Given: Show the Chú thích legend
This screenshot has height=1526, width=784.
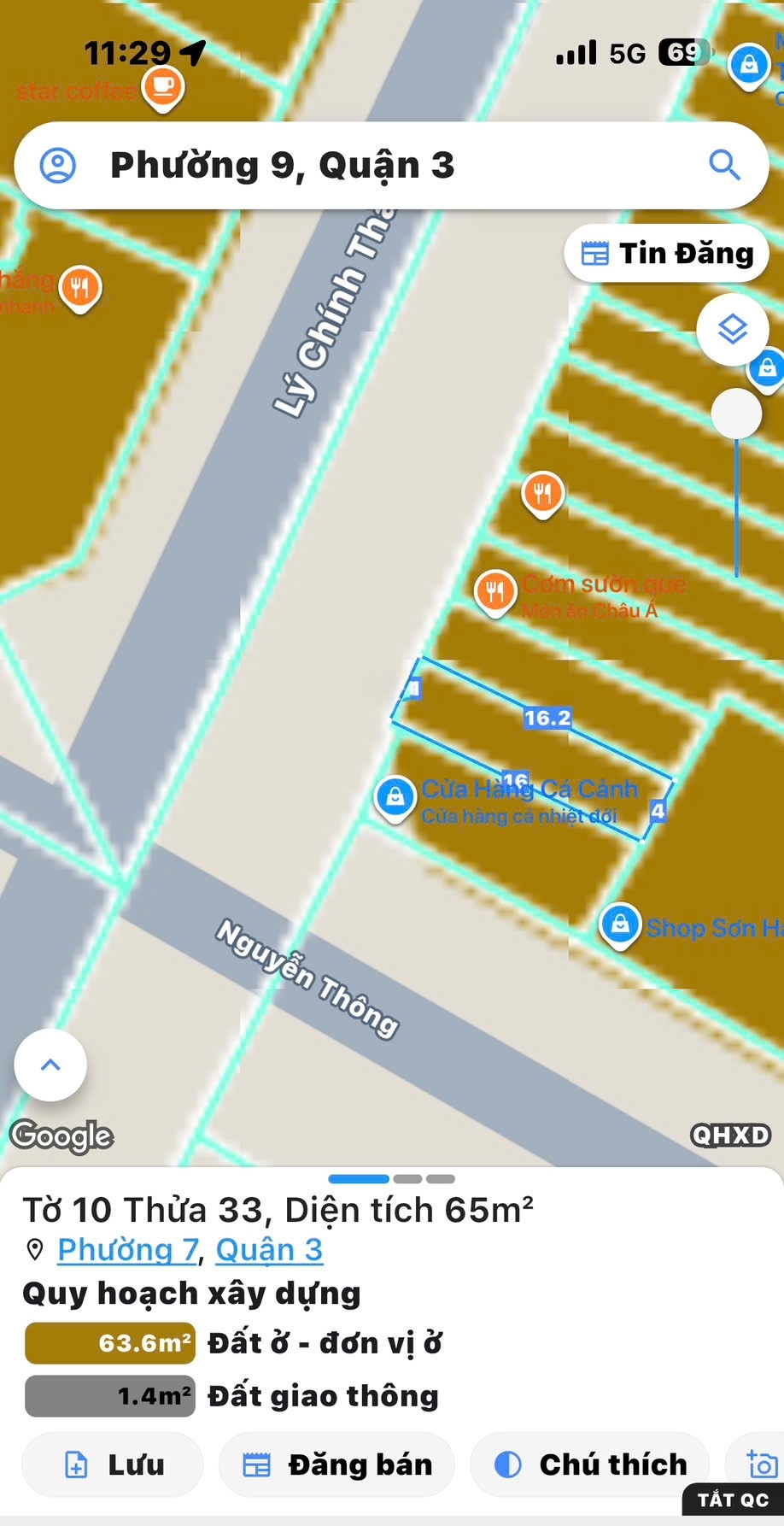Looking at the screenshot, I should coord(590,1464).
